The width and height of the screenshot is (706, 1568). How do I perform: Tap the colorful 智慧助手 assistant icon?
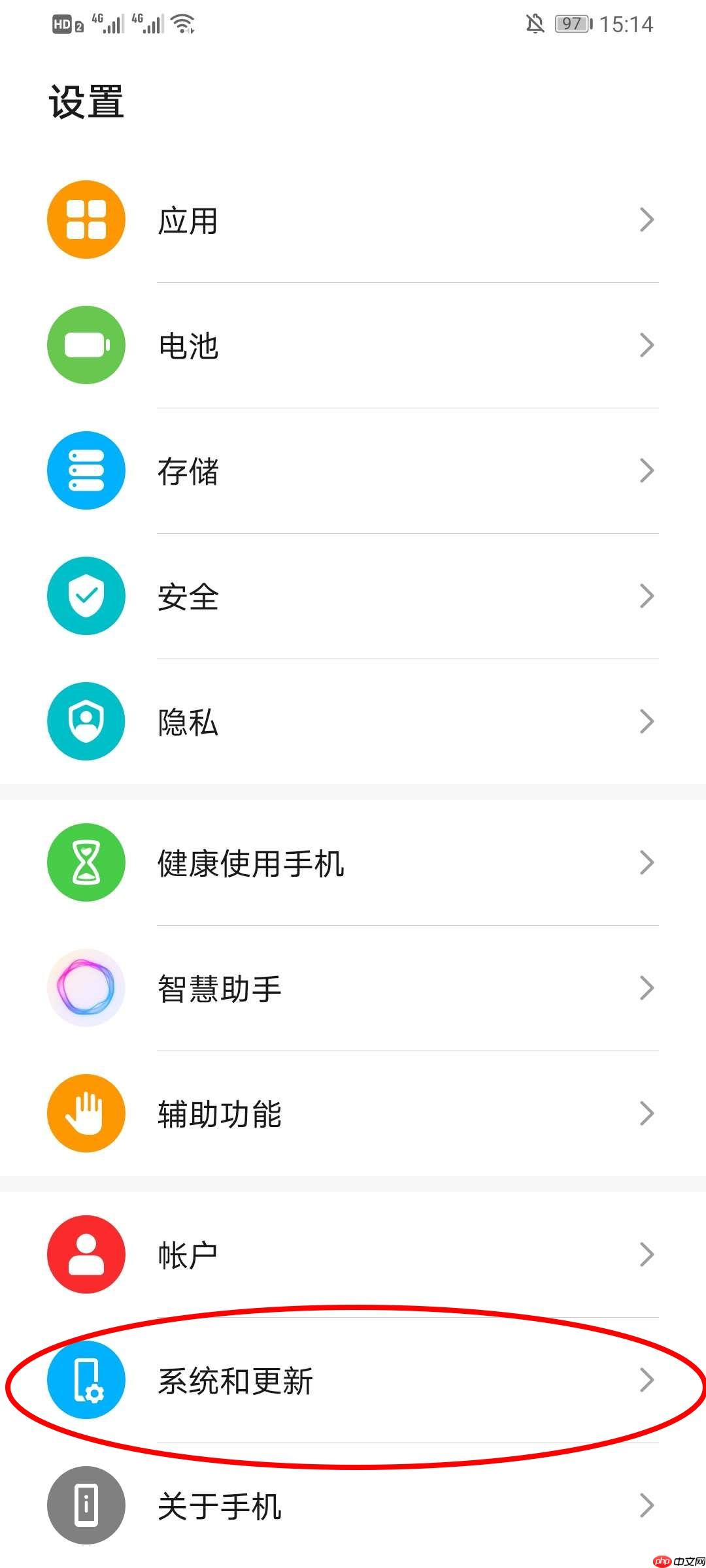pyautogui.click(x=85, y=988)
